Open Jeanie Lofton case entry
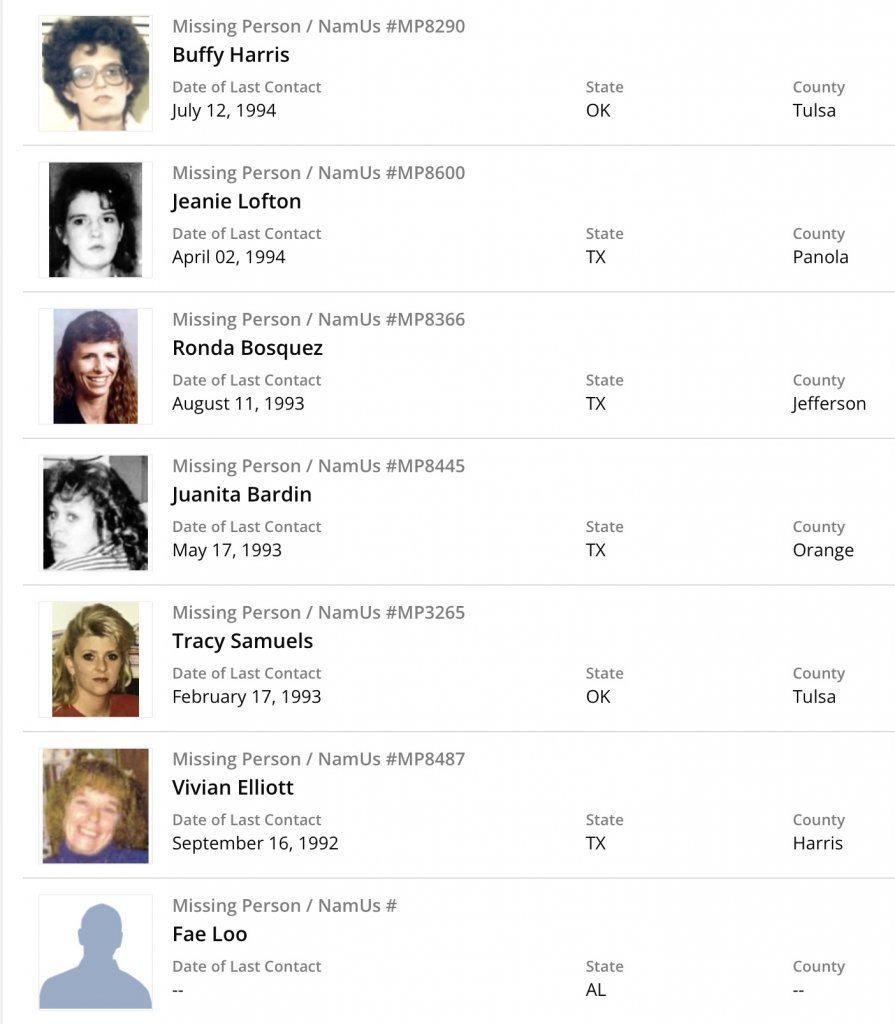Screen dimensions: 895x1024 point(236,201)
